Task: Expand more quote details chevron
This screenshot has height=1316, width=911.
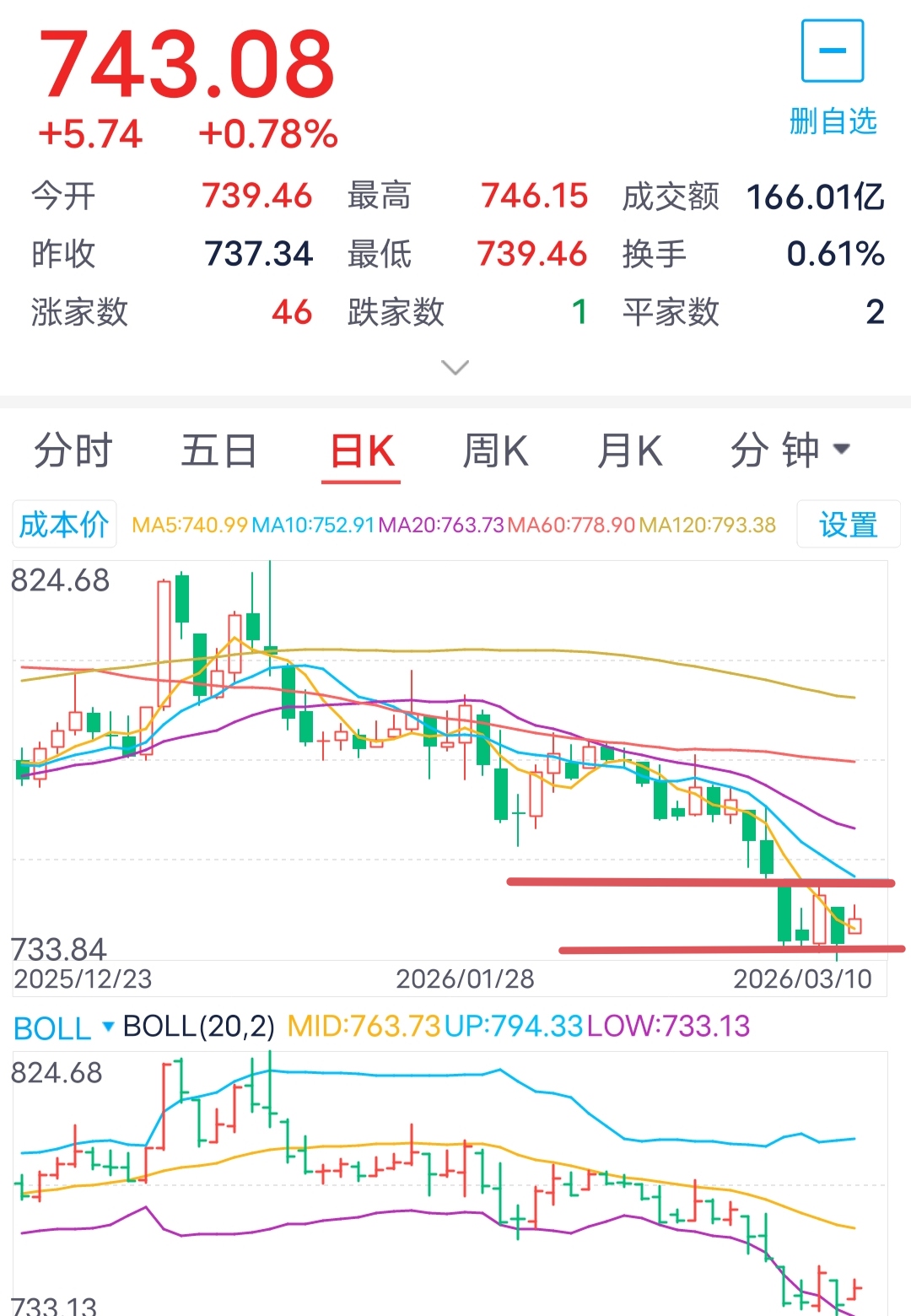Action: tap(455, 367)
